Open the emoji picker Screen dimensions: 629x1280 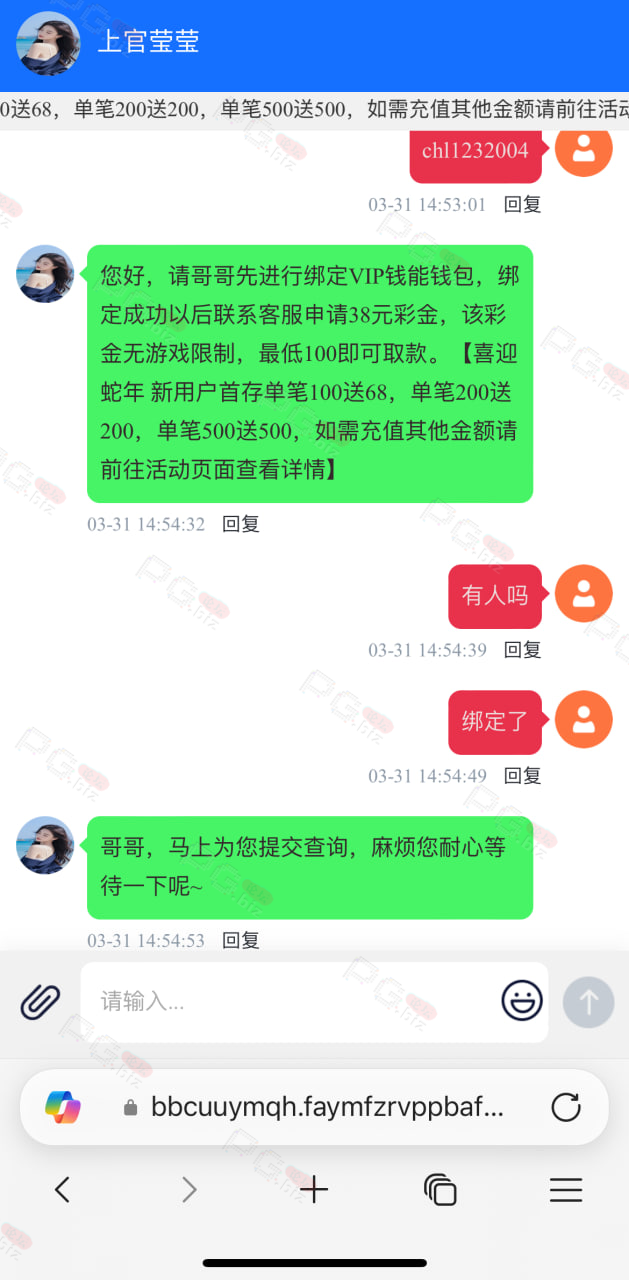(x=522, y=1001)
